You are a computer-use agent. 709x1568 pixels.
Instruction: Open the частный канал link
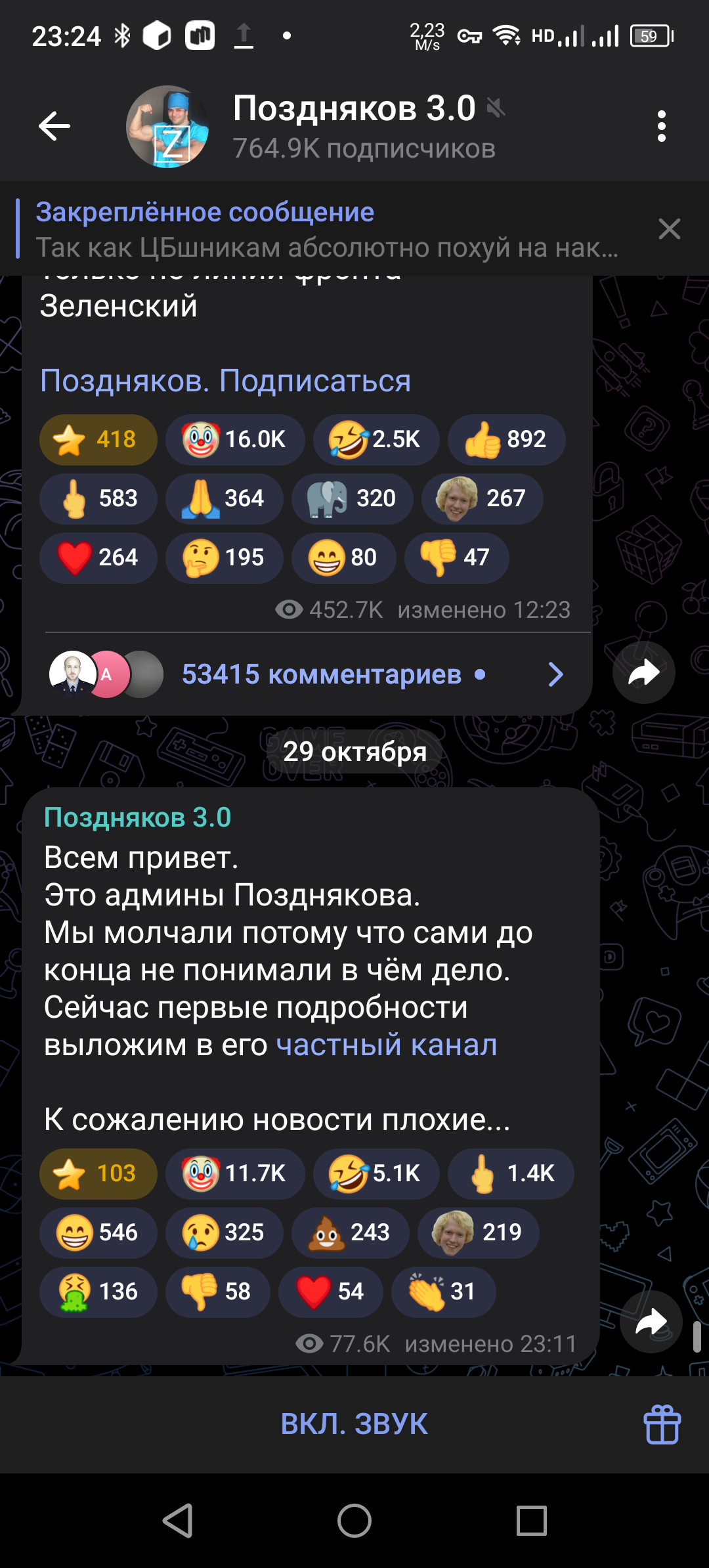click(387, 1045)
